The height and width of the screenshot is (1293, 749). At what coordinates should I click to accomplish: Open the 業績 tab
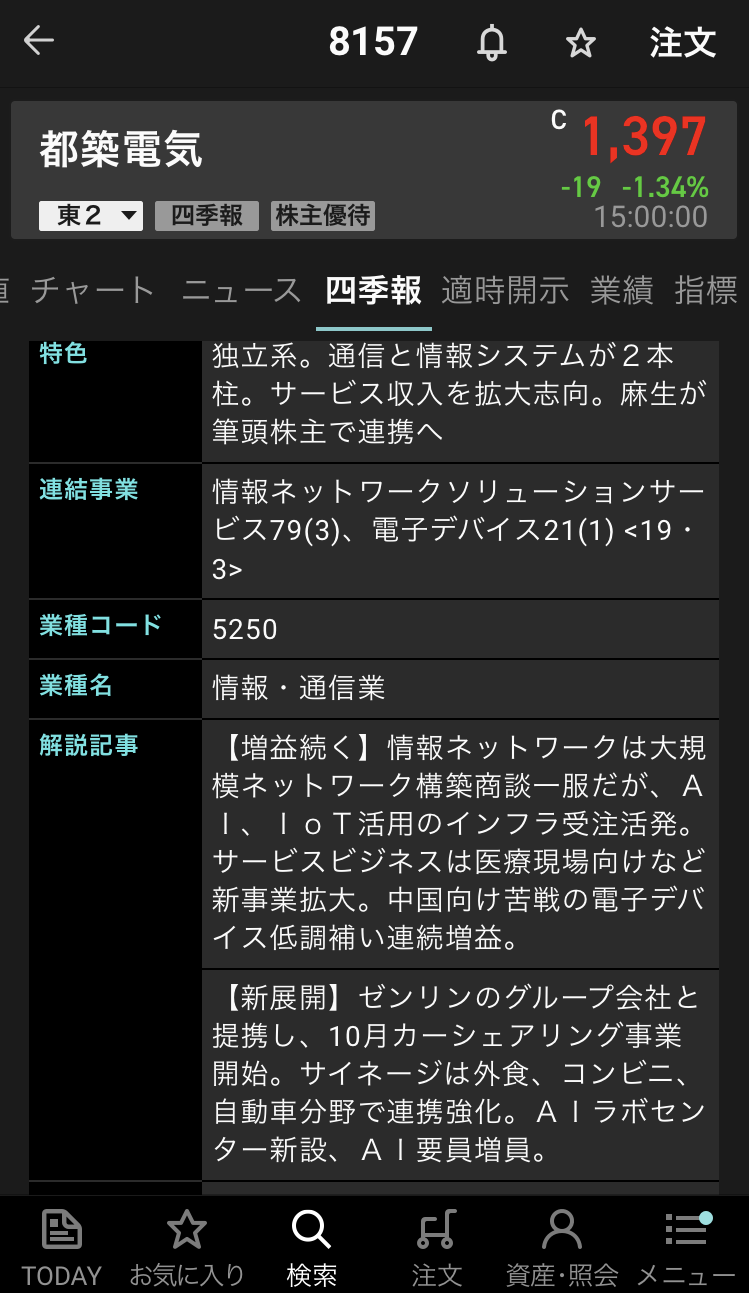pyautogui.click(x=621, y=291)
